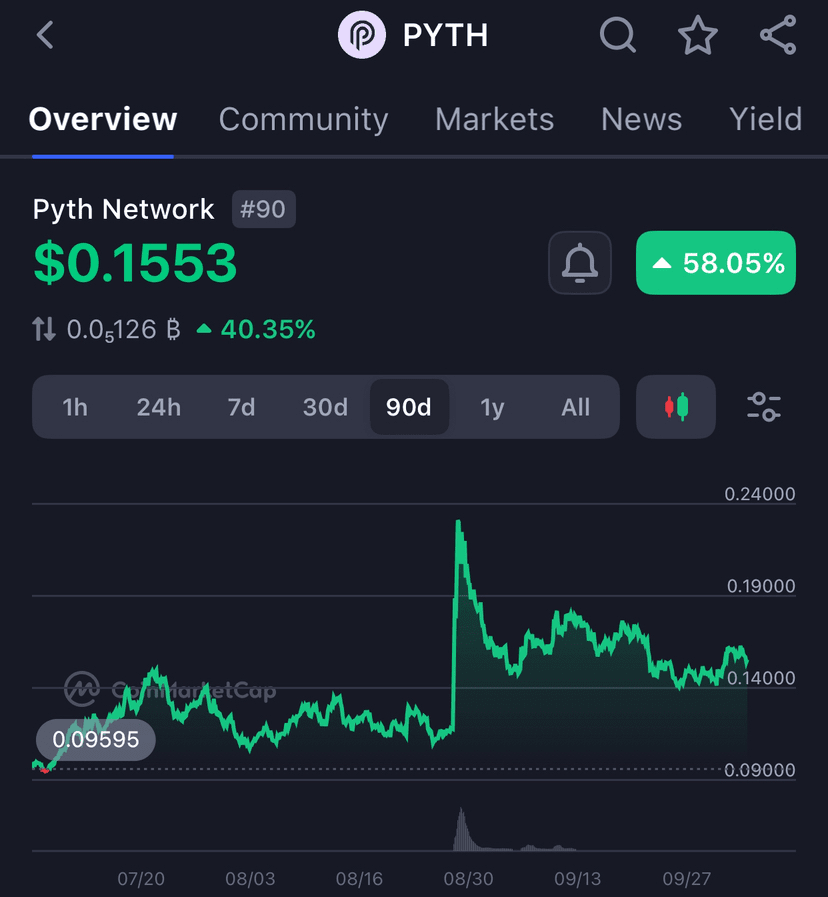Select the 7d chart range

tap(241, 407)
